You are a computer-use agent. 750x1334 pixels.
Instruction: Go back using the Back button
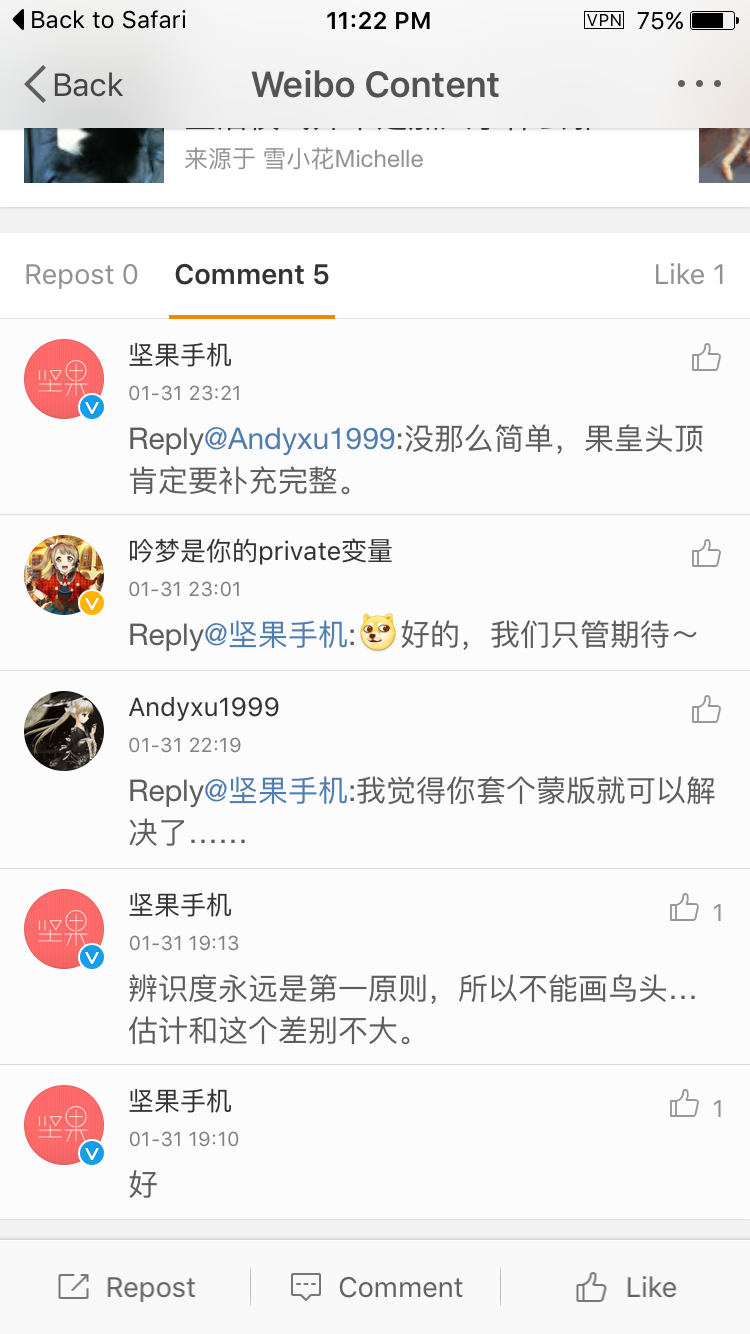point(74,85)
